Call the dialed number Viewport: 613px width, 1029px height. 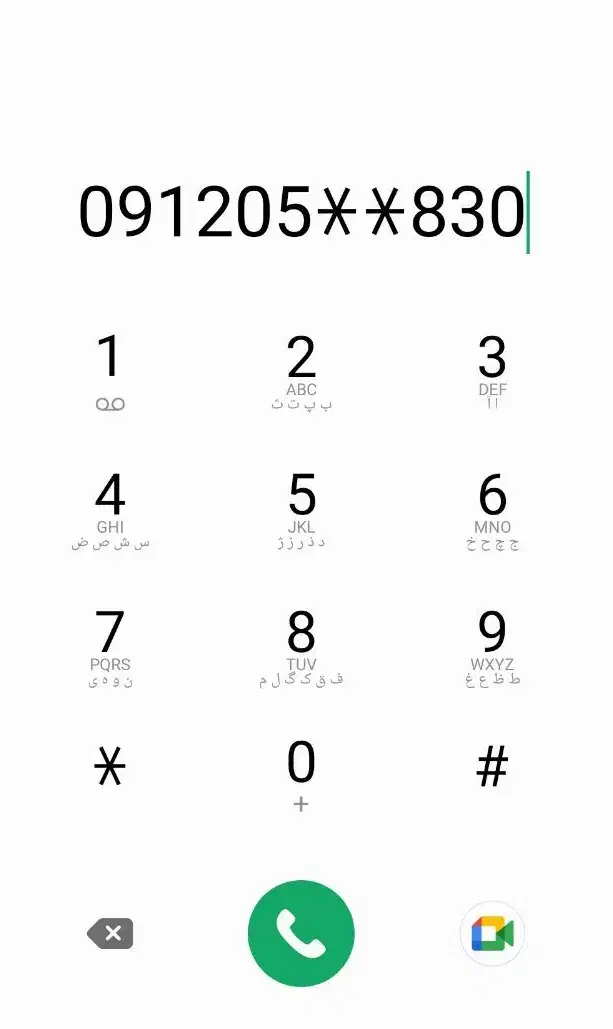pyautogui.click(x=301, y=934)
